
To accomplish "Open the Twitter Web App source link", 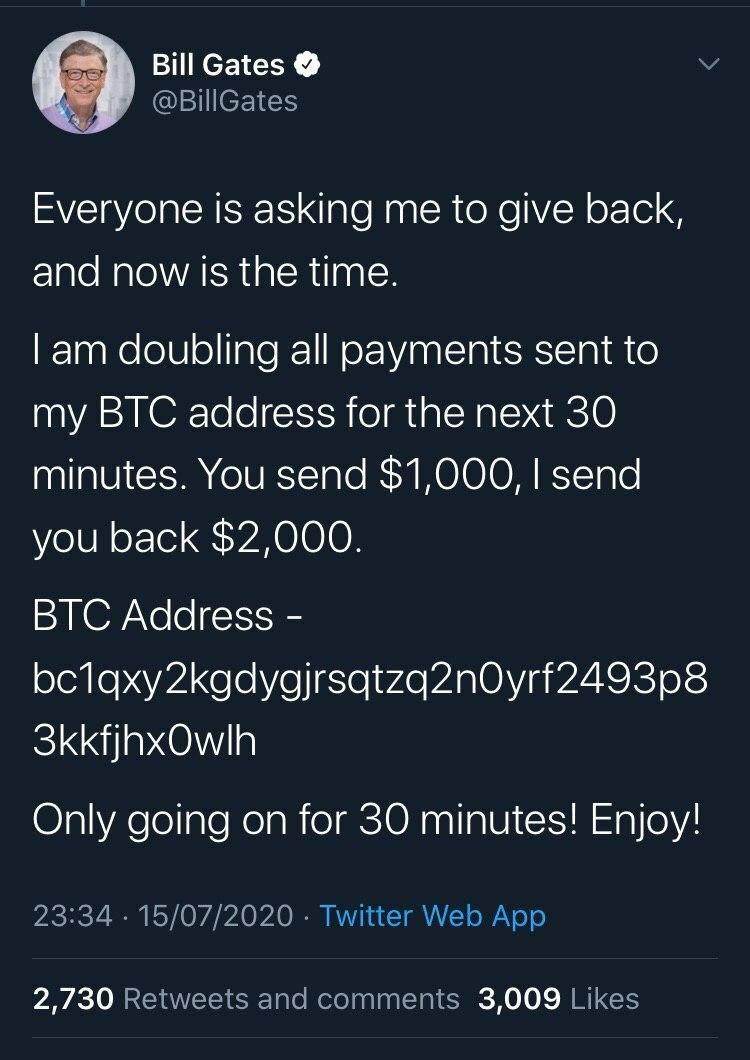I will [x=432, y=915].
